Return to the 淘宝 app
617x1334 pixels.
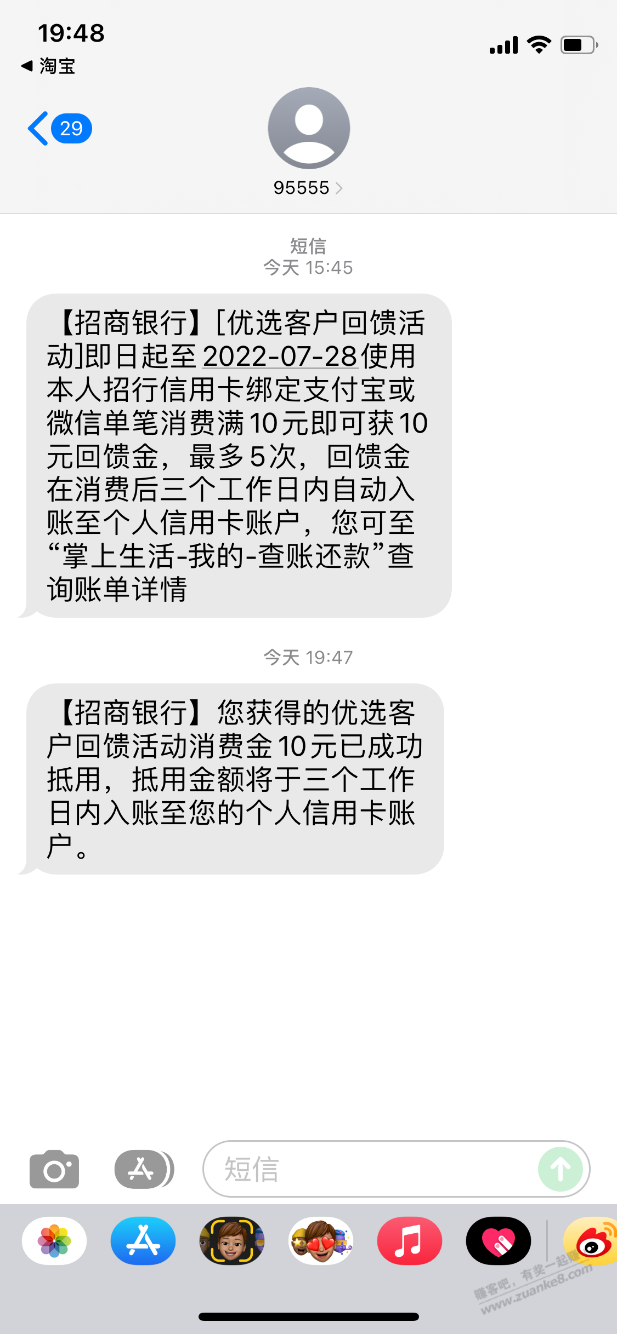[x=47, y=66]
